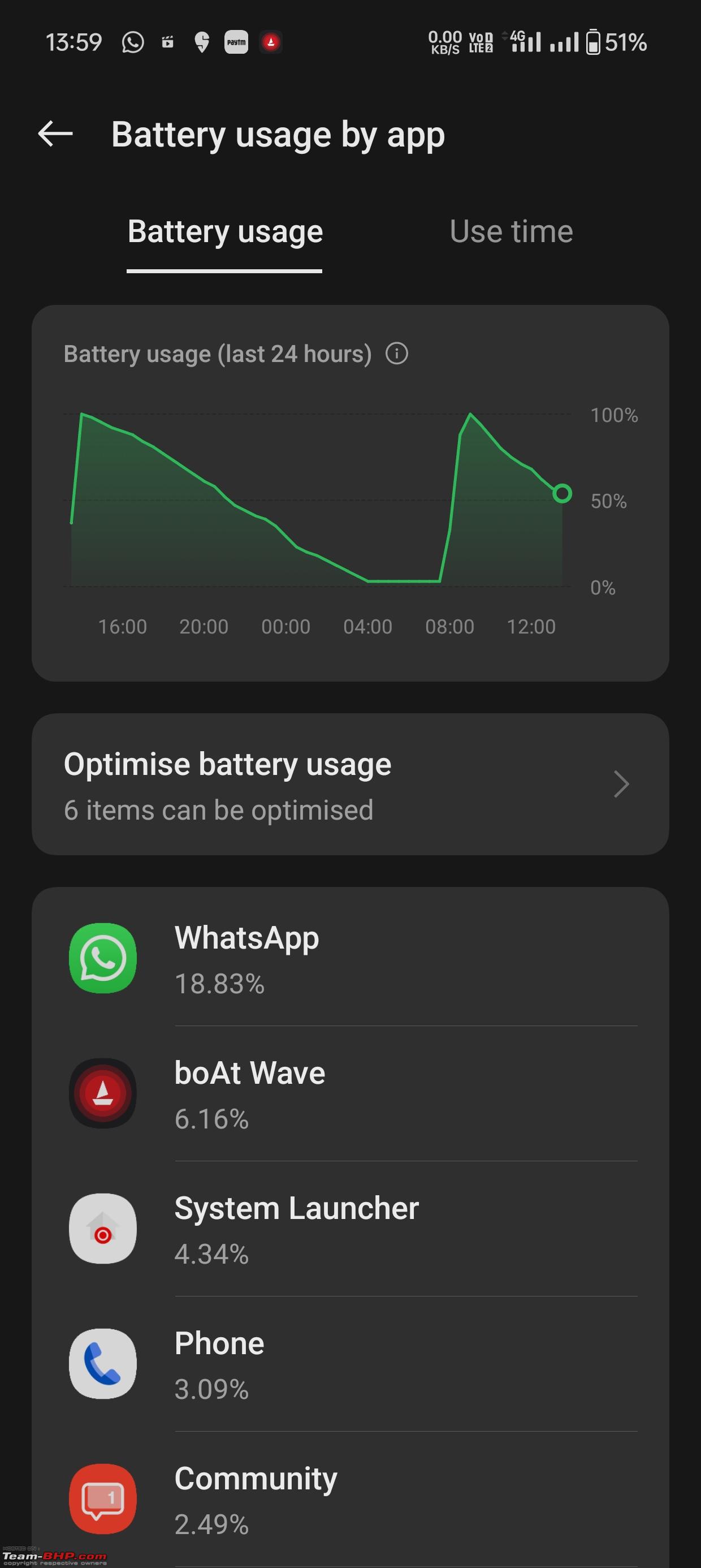Tap the Phone app row
701x1568 pixels.
(x=350, y=1364)
